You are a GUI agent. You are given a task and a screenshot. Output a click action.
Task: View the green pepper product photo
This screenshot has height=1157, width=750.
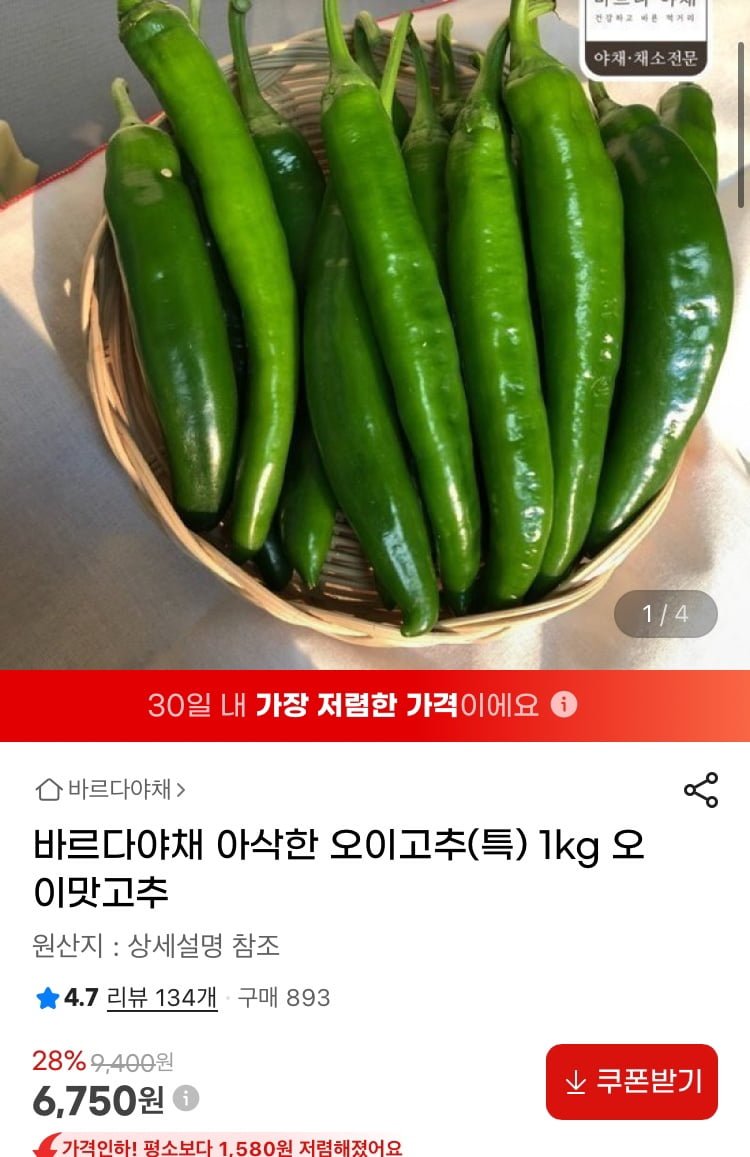pyautogui.click(x=375, y=330)
